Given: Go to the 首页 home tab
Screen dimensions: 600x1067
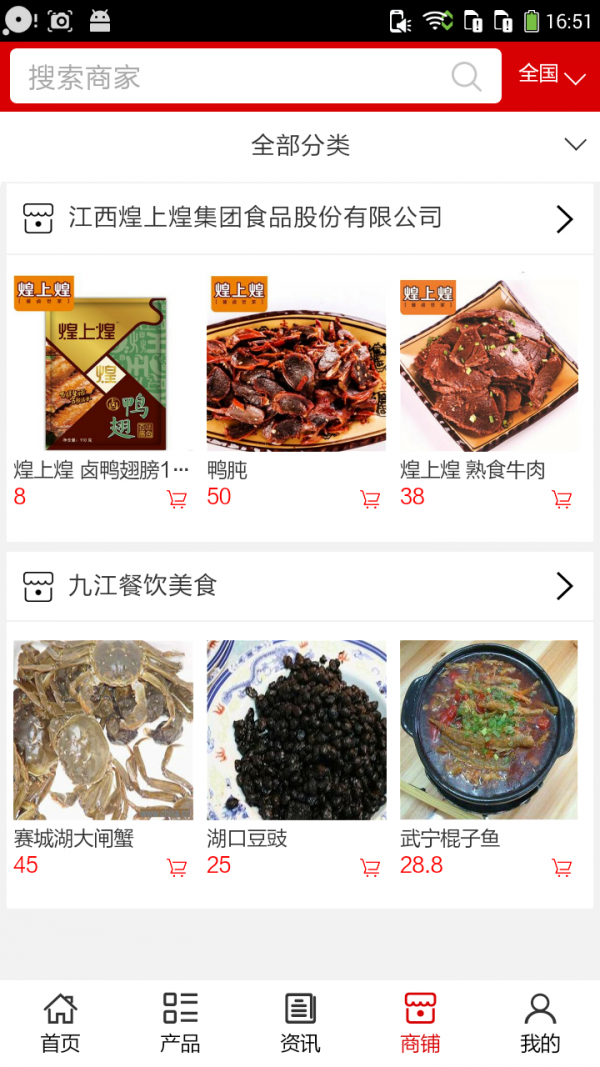Looking at the screenshot, I should click(60, 1023).
